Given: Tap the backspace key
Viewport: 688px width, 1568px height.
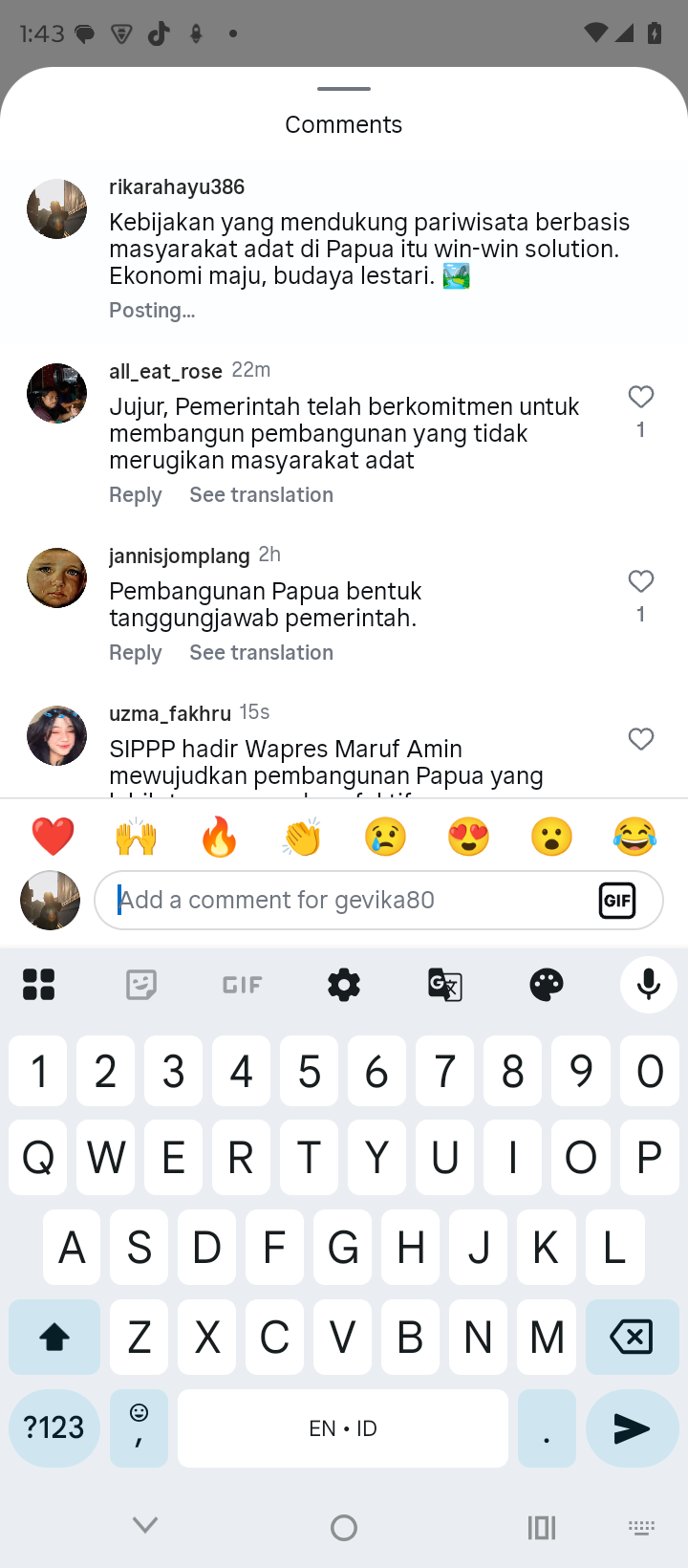Looking at the screenshot, I should [631, 1337].
